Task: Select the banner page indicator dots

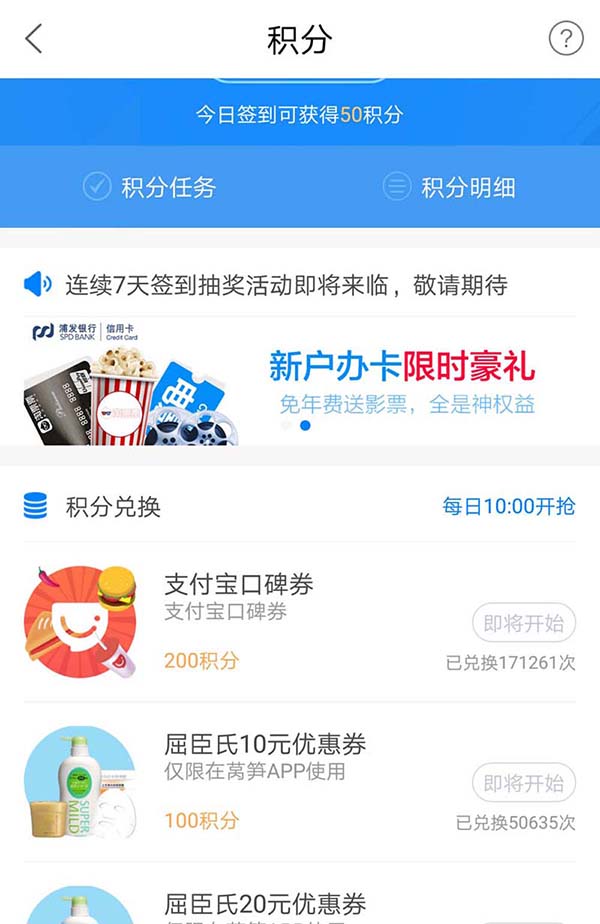Action: (296, 426)
